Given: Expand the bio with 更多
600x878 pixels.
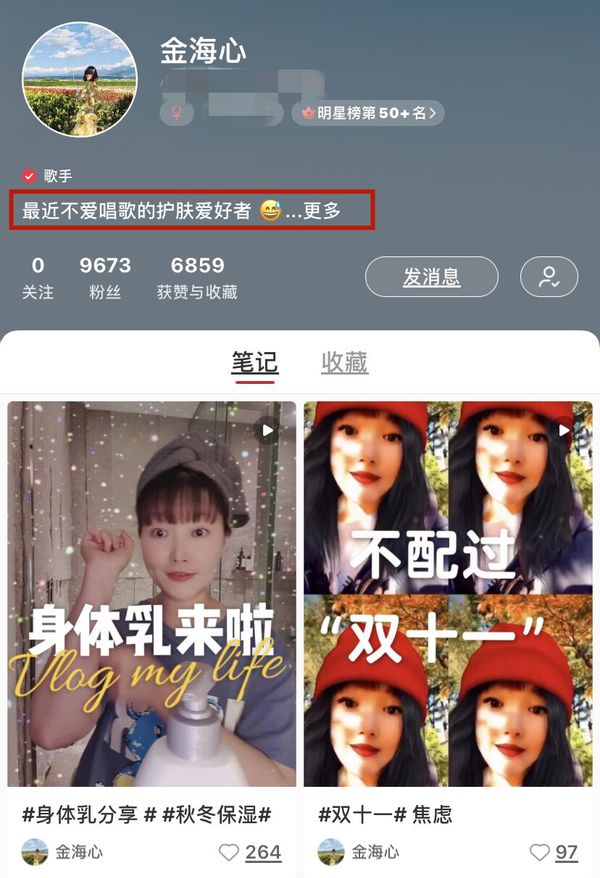Looking at the screenshot, I should (322, 211).
